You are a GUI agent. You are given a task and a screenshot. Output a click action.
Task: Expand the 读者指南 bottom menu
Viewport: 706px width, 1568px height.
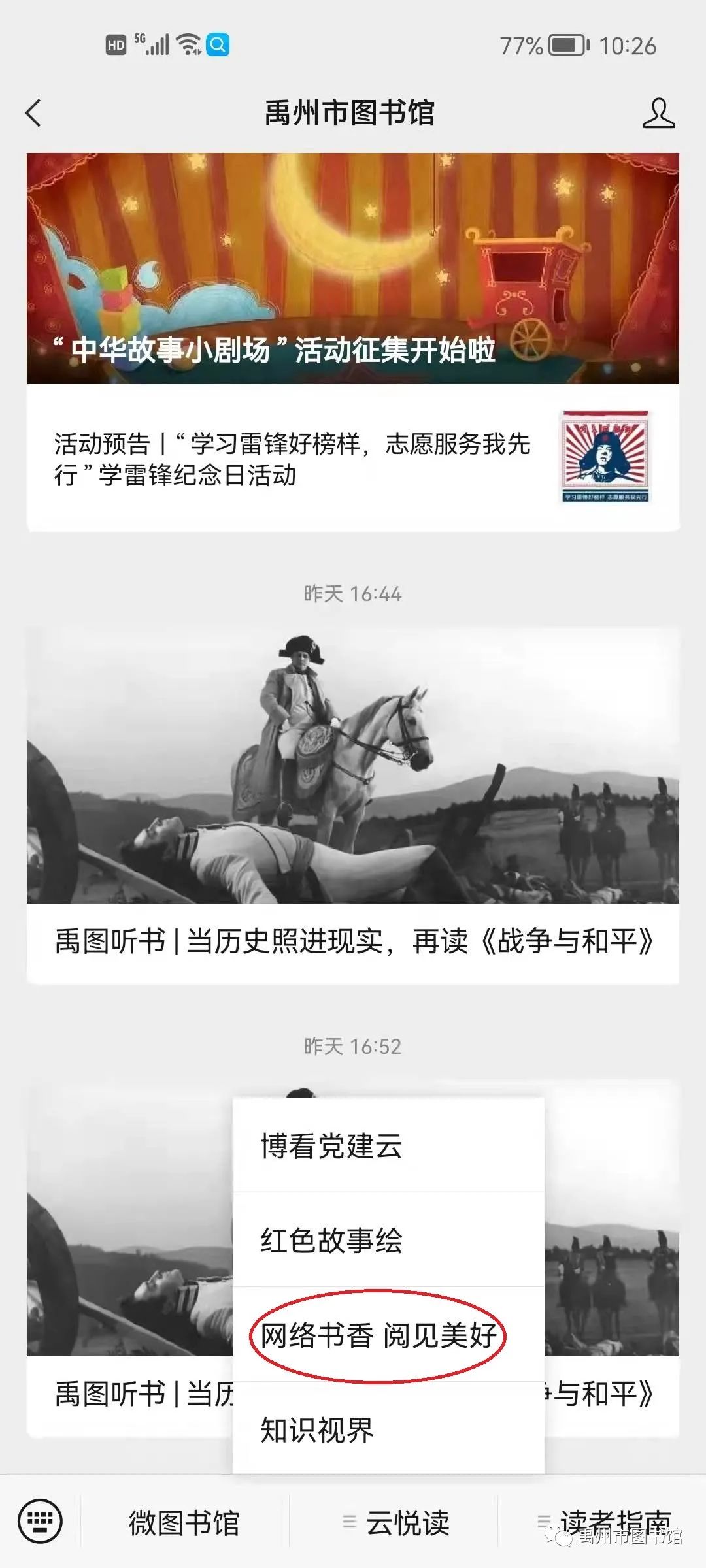click(605, 1521)
